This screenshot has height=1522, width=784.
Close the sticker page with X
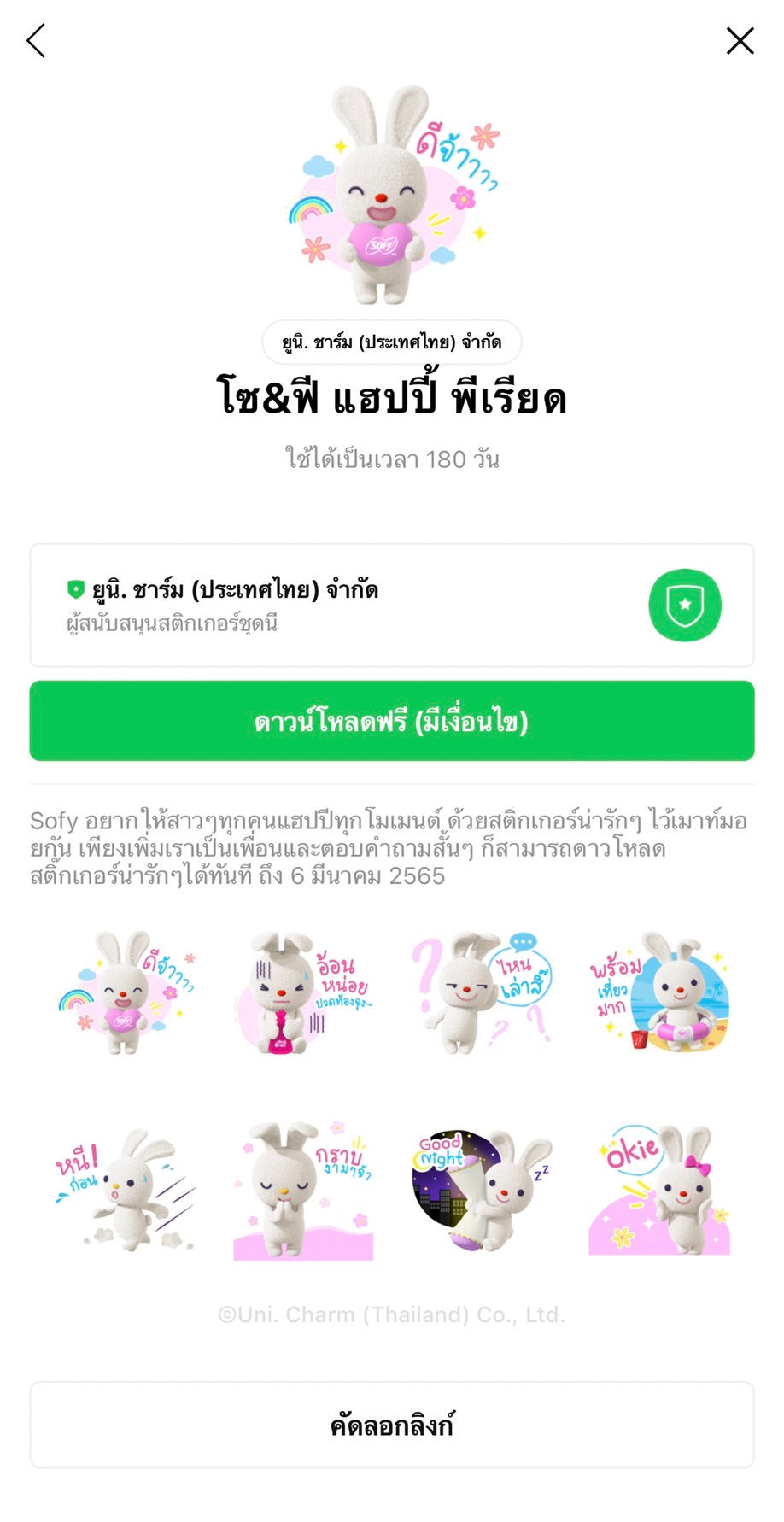point(740,40)
